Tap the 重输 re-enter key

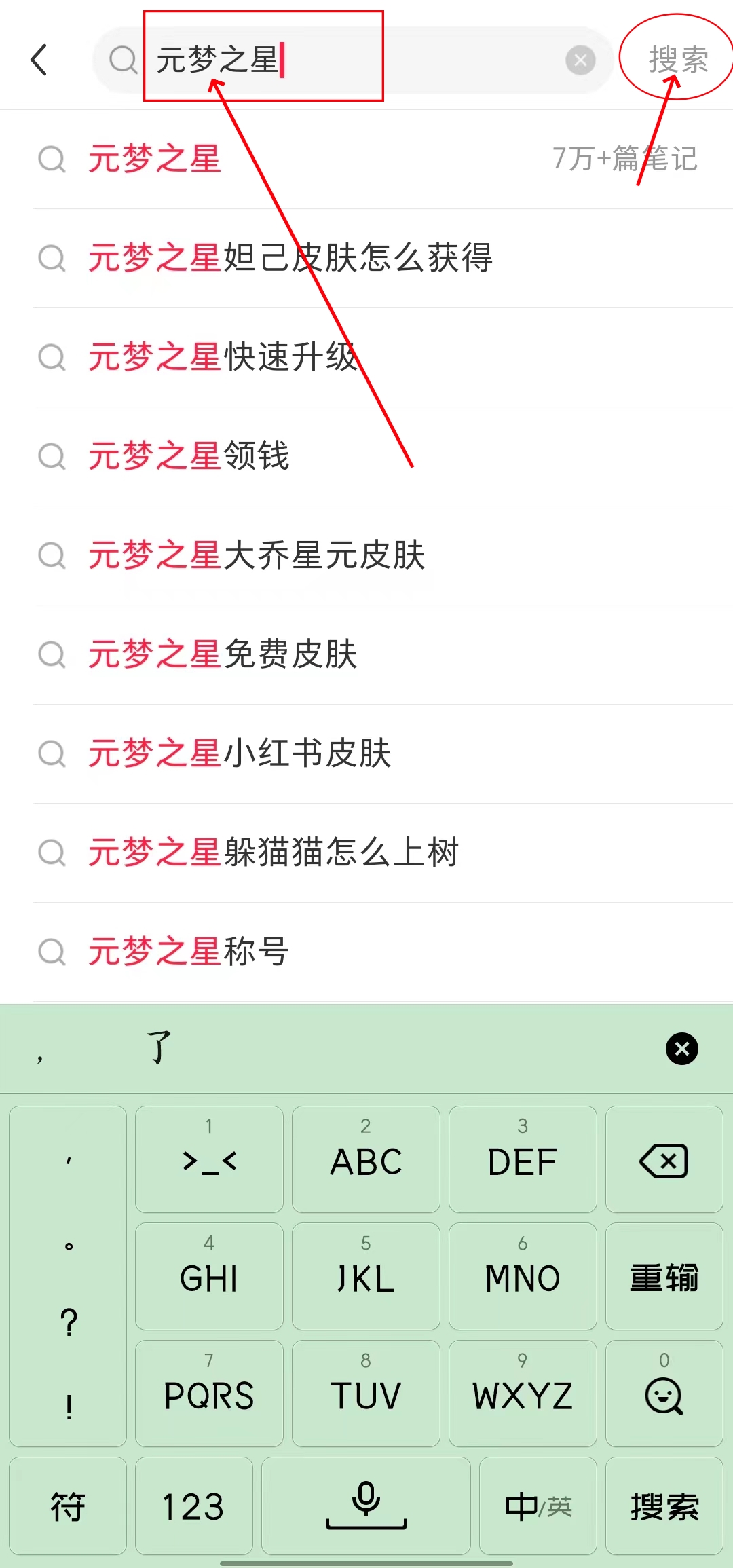click(x=664, y=1277)
